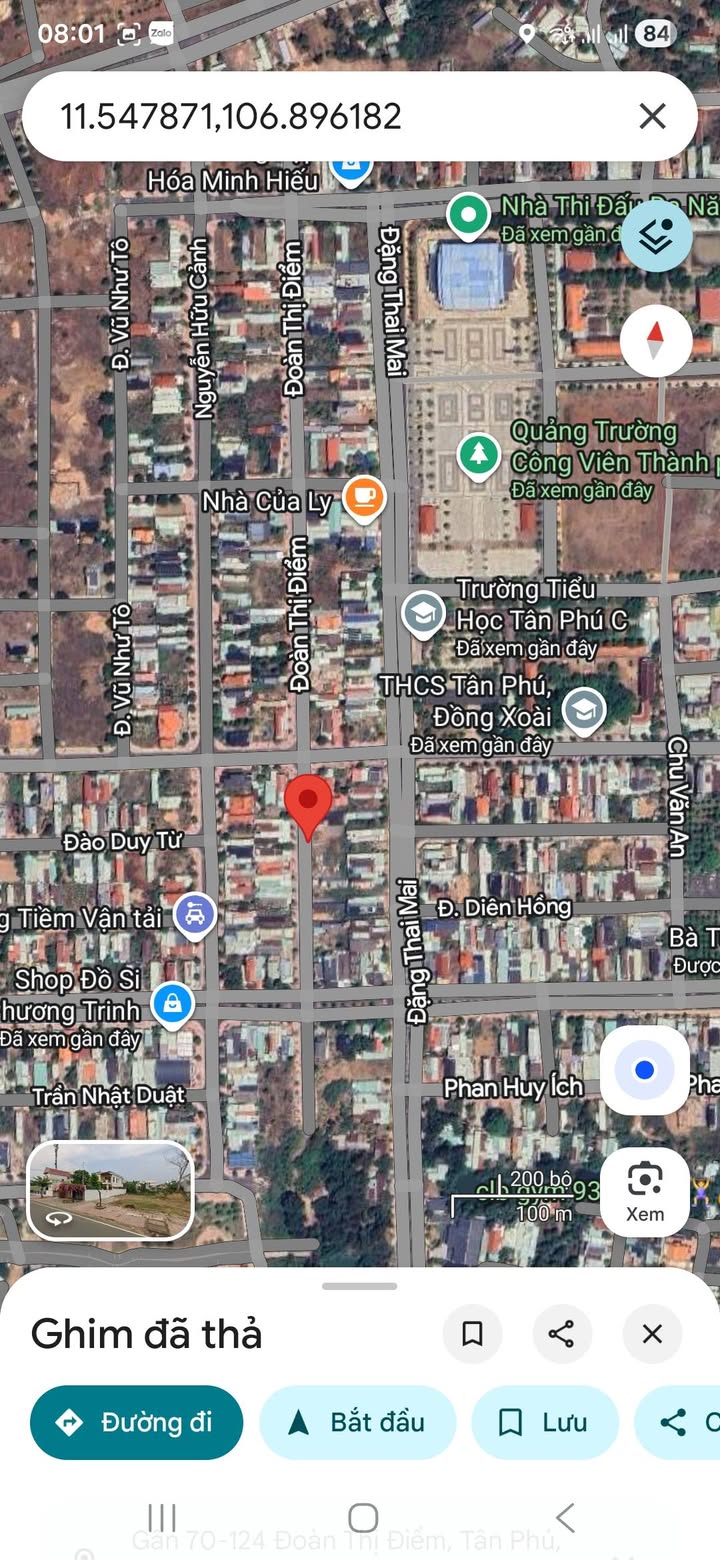Image resolution: width=720 pixels, height=1560 pixels.
Task: Open the Quảng Trường Công Viên park marker
Action: tap(479, 454)
